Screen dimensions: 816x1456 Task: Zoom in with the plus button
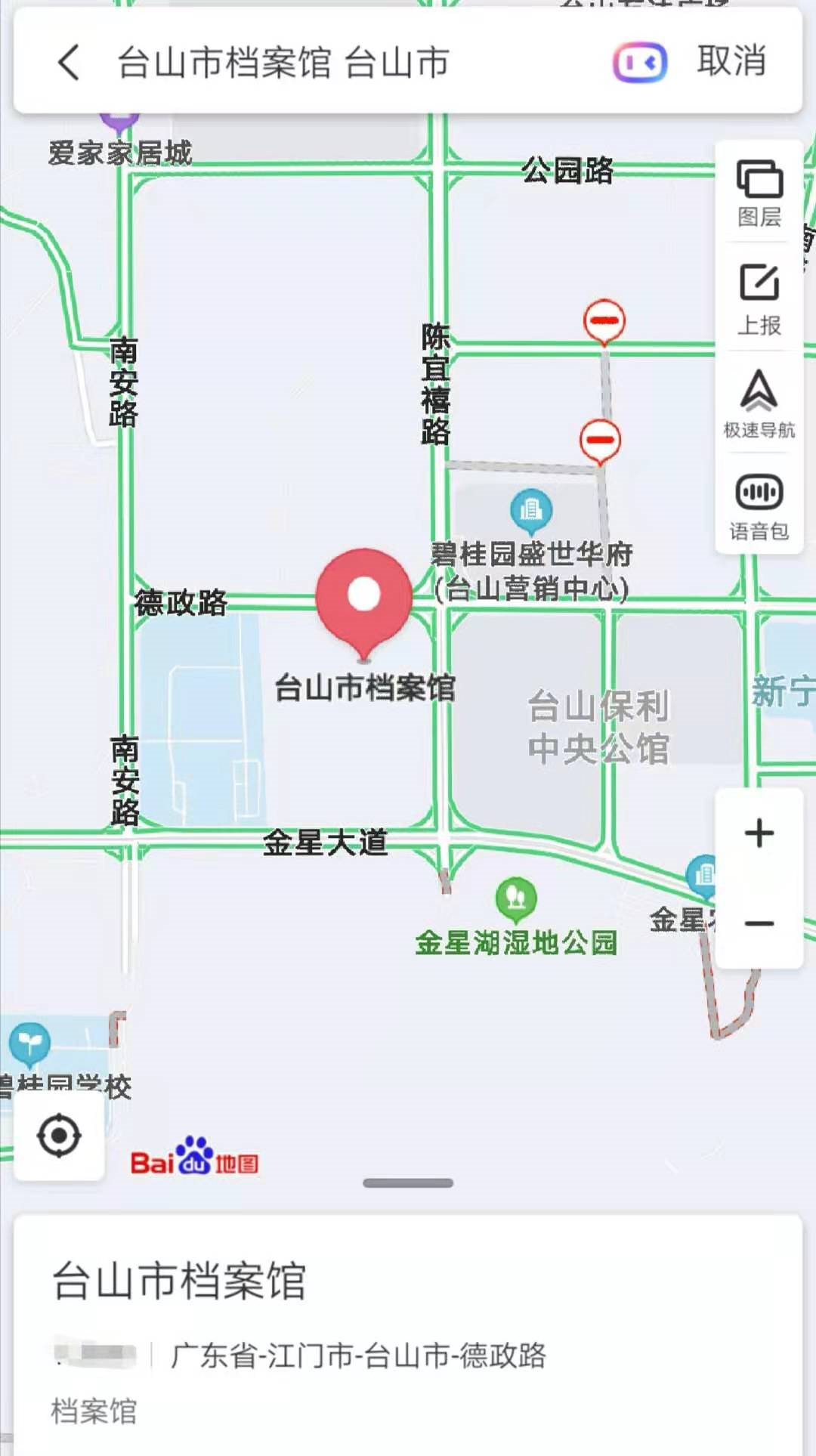pos(759,833)
